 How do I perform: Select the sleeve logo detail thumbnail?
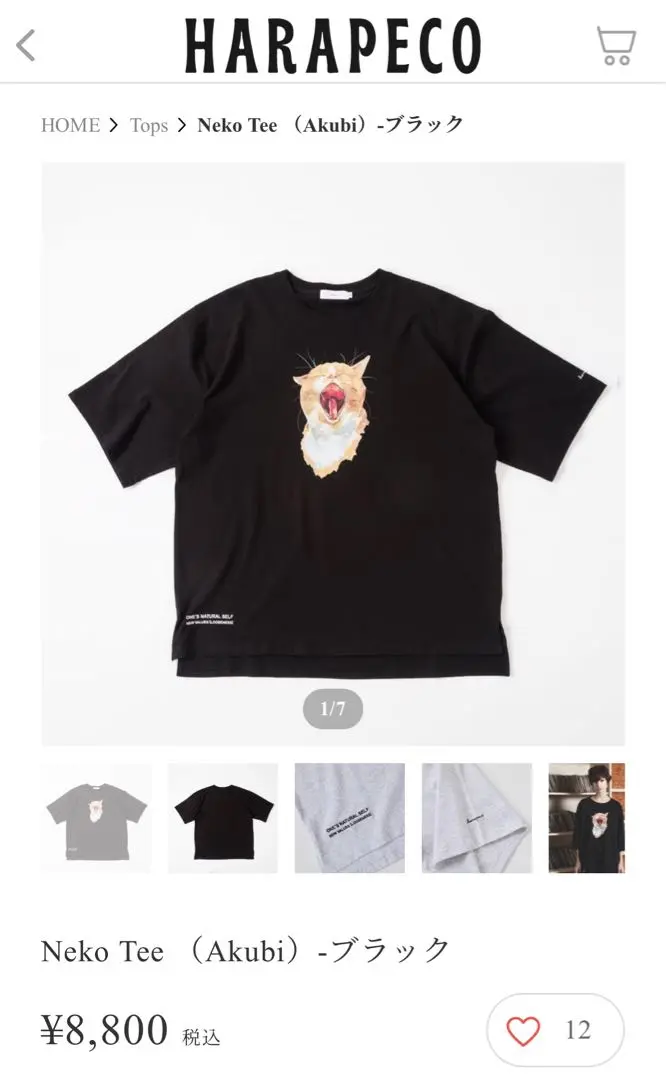click(477, 818)
